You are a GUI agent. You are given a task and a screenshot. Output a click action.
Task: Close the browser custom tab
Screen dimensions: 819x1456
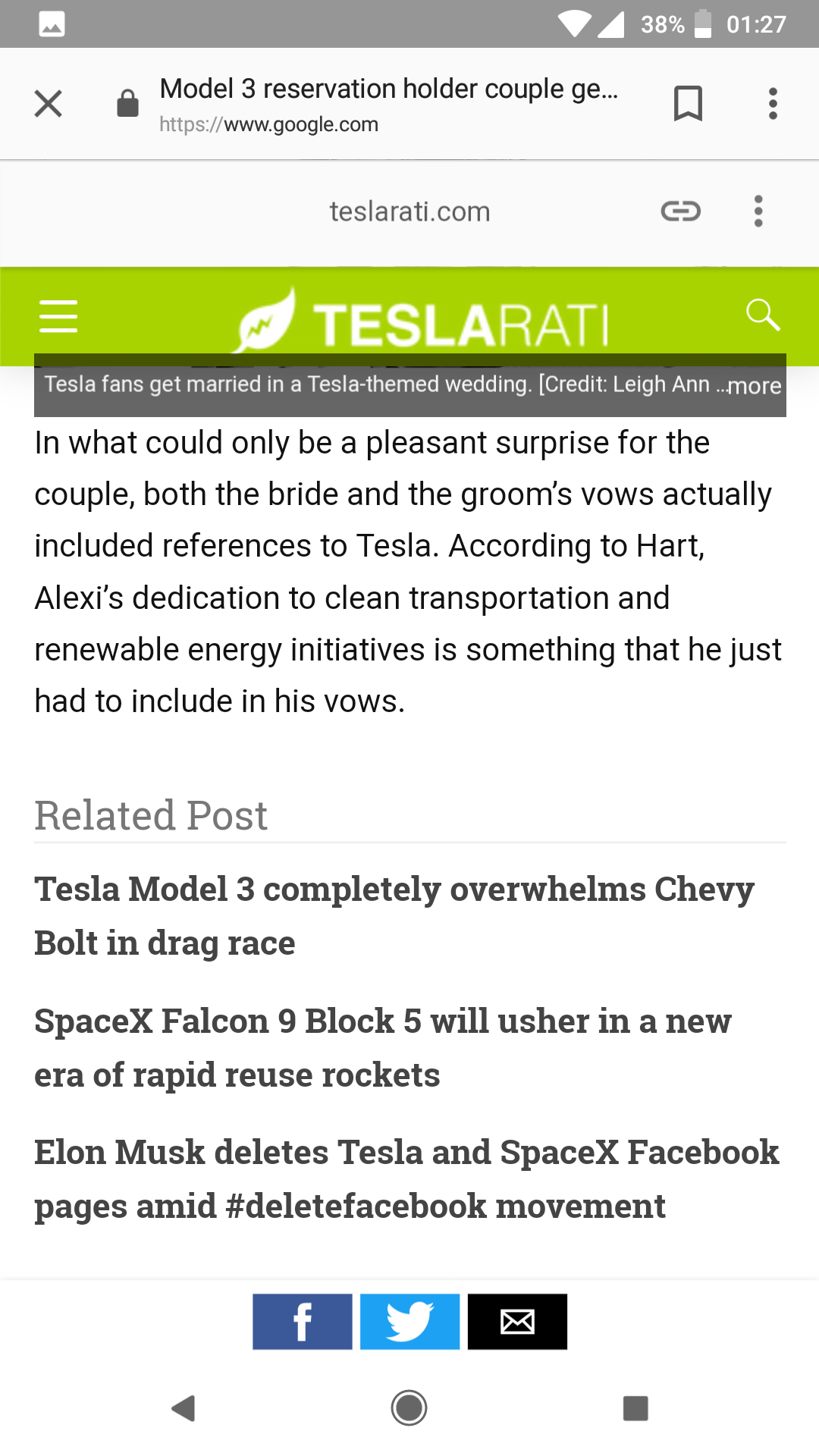coord(49,104)
